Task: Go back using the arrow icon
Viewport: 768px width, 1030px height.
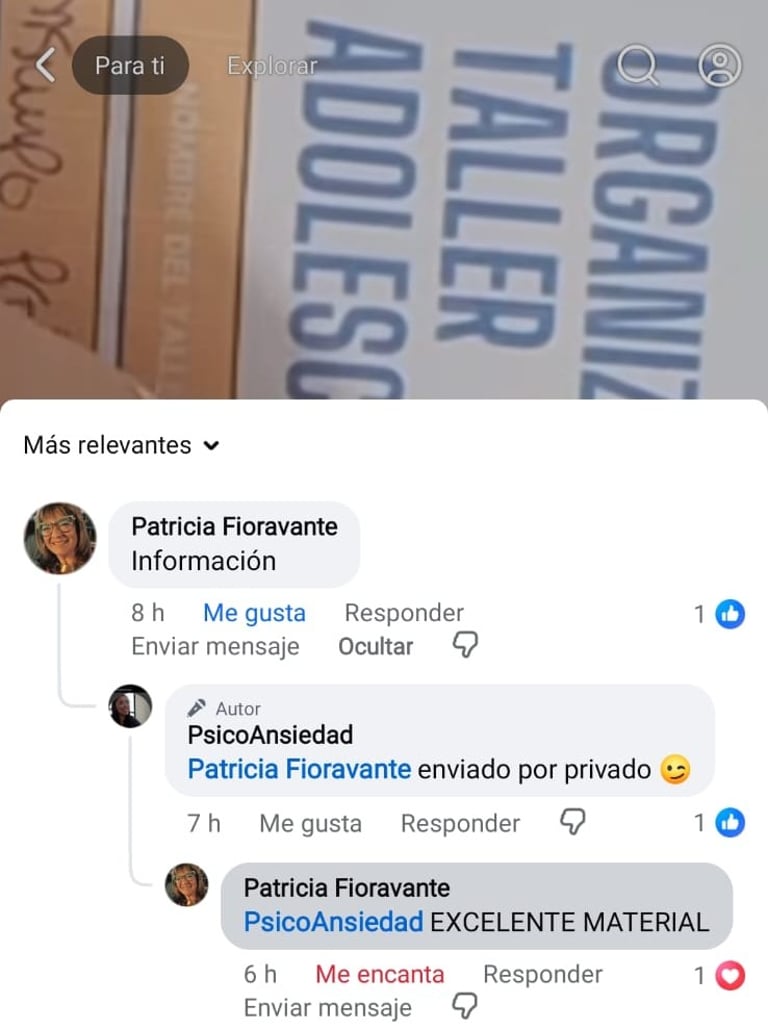Action: [44, 66]
